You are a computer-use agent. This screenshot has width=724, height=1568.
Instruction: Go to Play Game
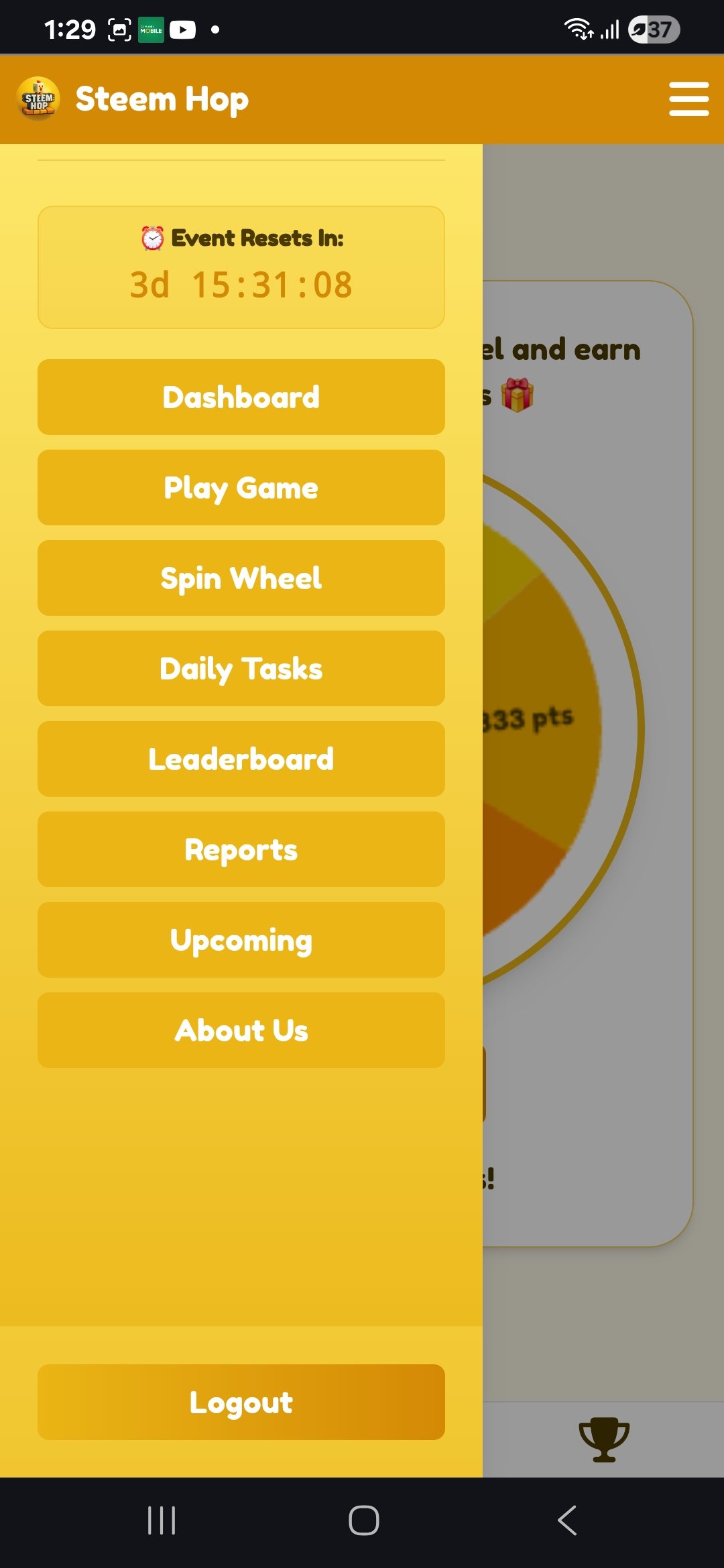(x=241, y=487)
